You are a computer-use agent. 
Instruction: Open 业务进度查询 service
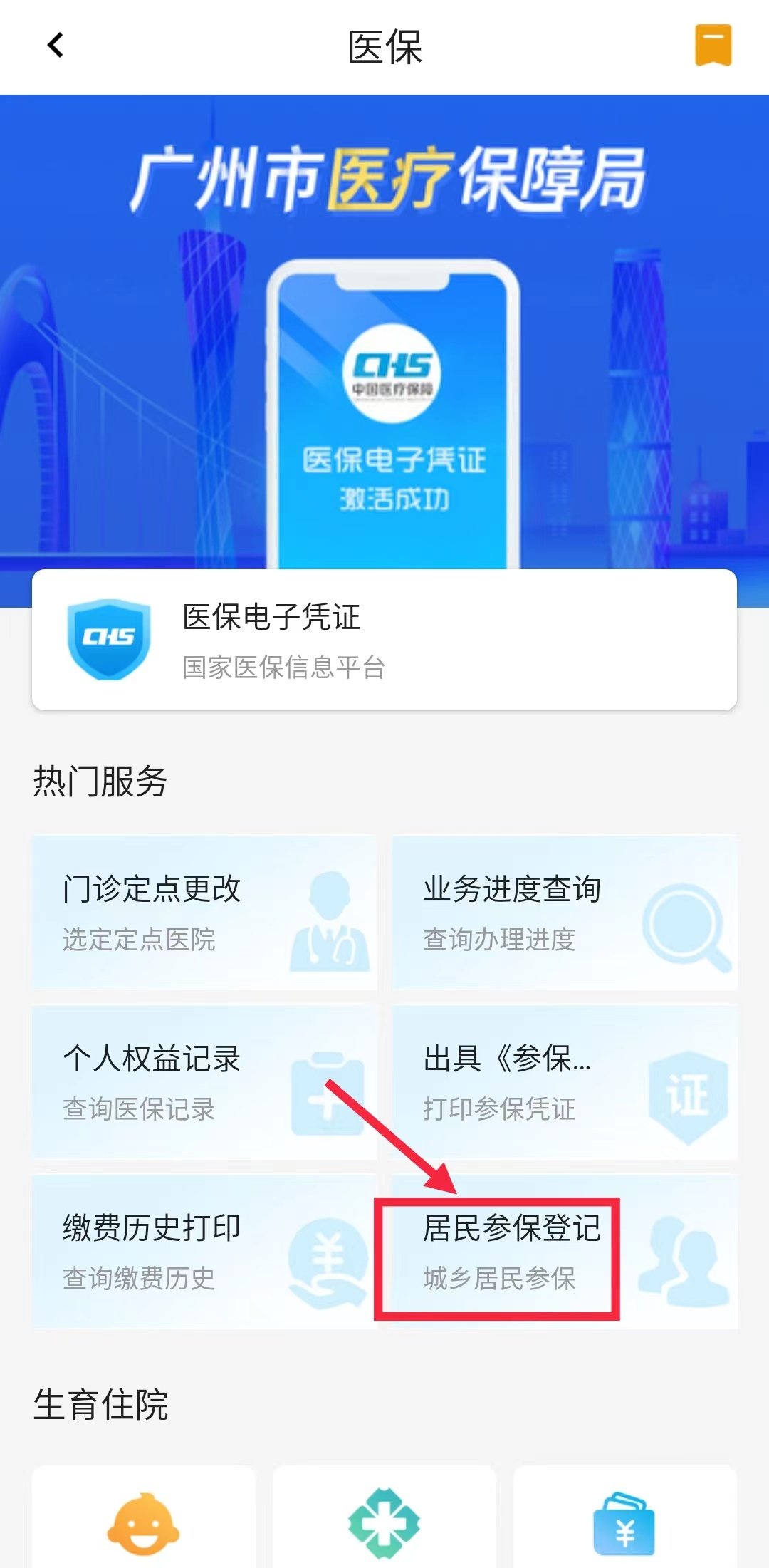click(565, 912)
